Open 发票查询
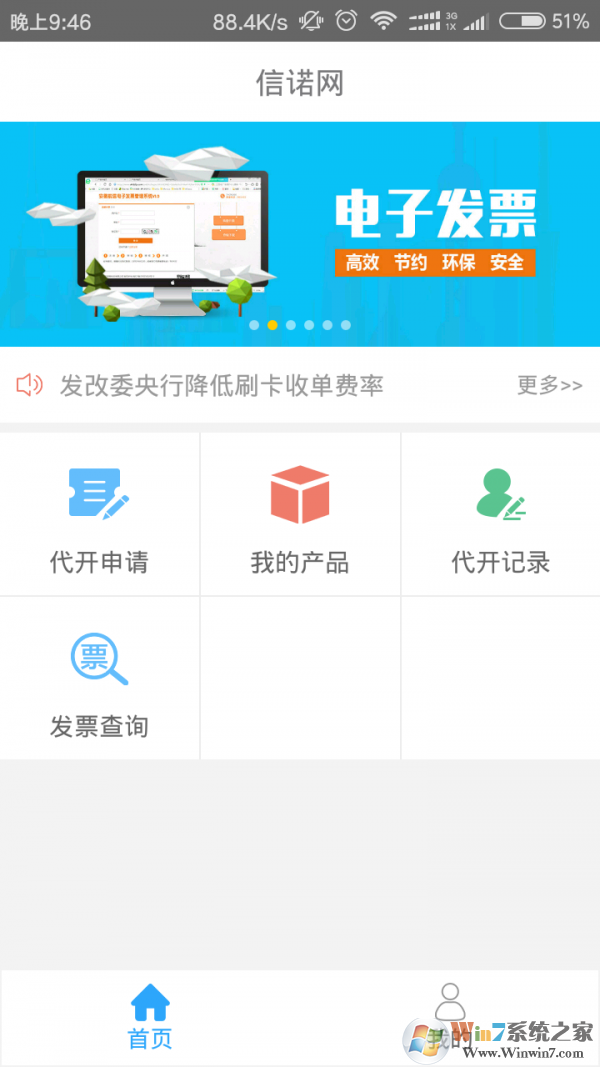 click(100, 680)
